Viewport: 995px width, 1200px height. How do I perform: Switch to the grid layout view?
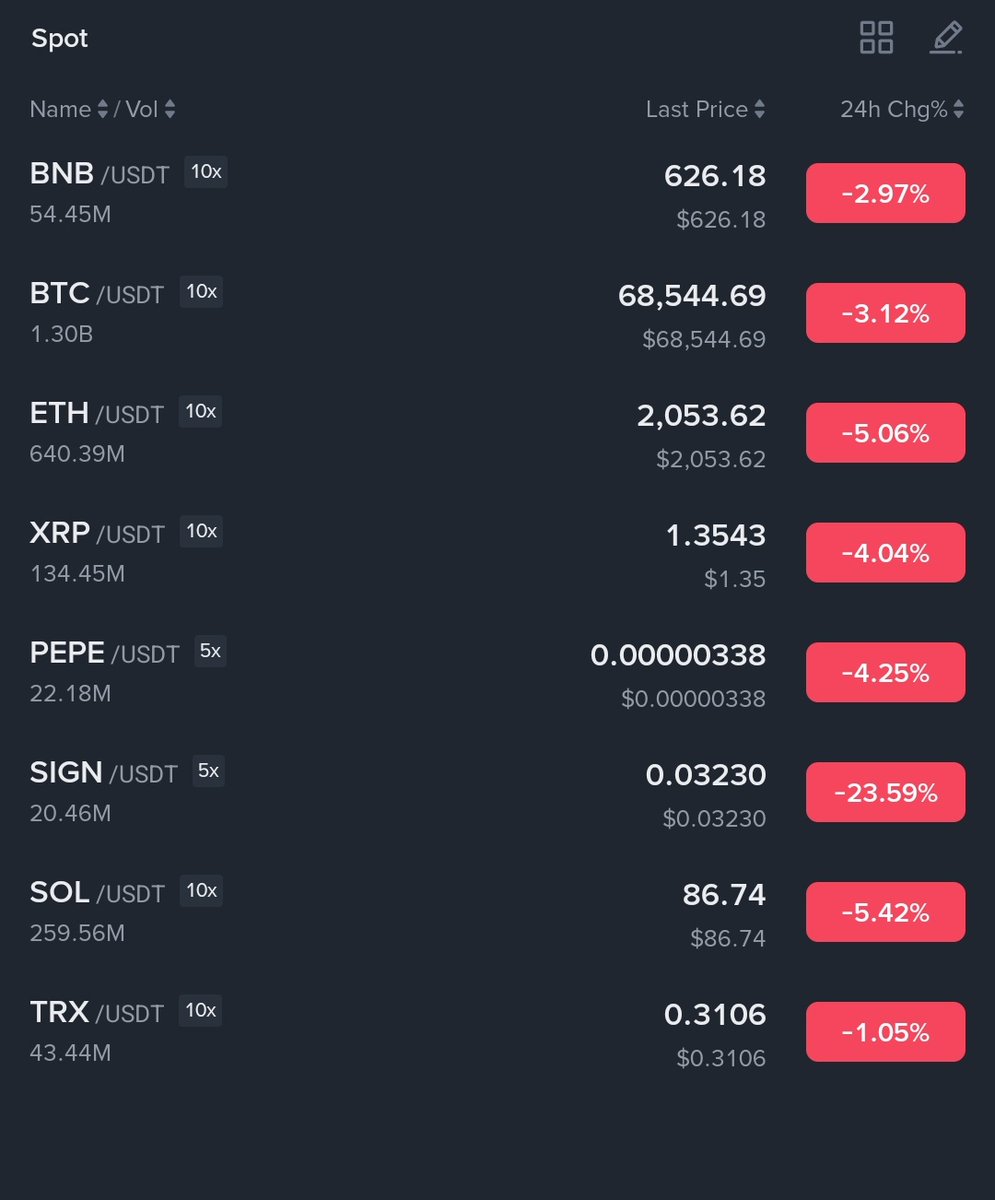876,38
